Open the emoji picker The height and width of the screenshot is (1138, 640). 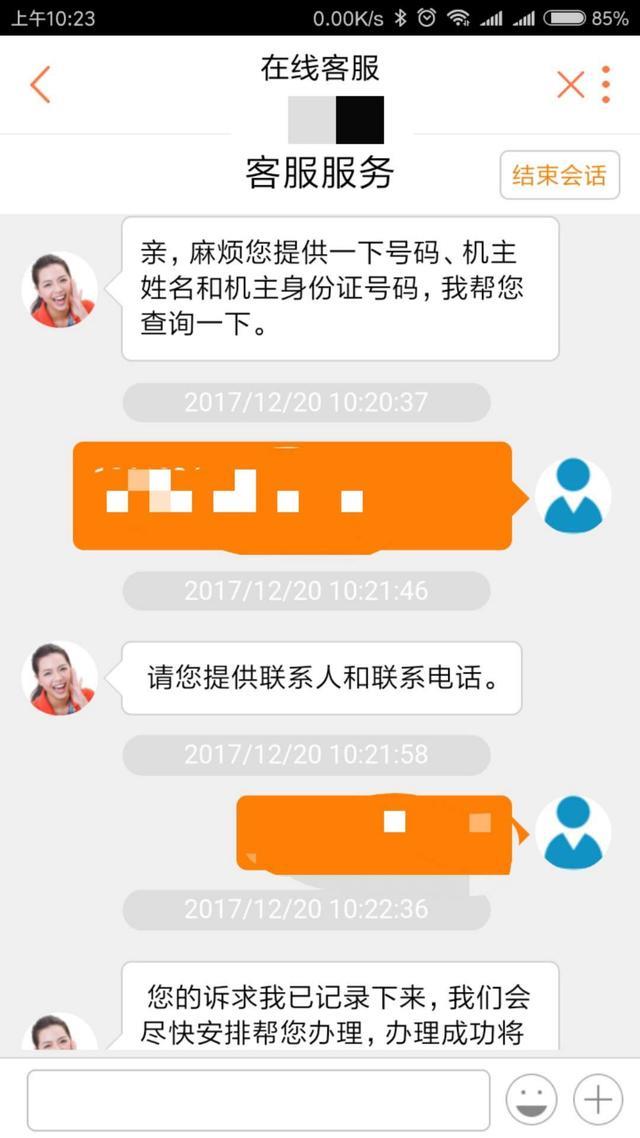coord(531,1100)
